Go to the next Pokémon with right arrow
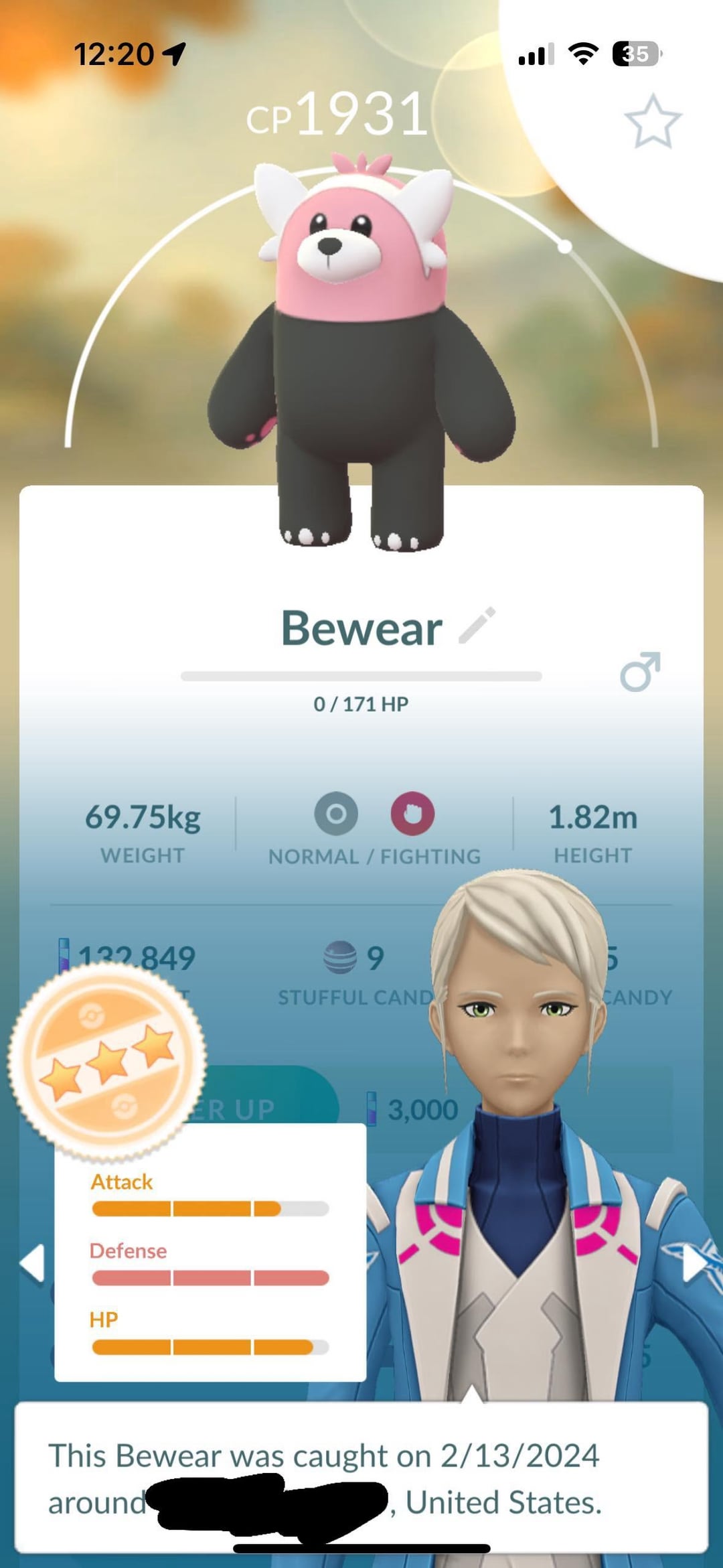 (695, 1264)
